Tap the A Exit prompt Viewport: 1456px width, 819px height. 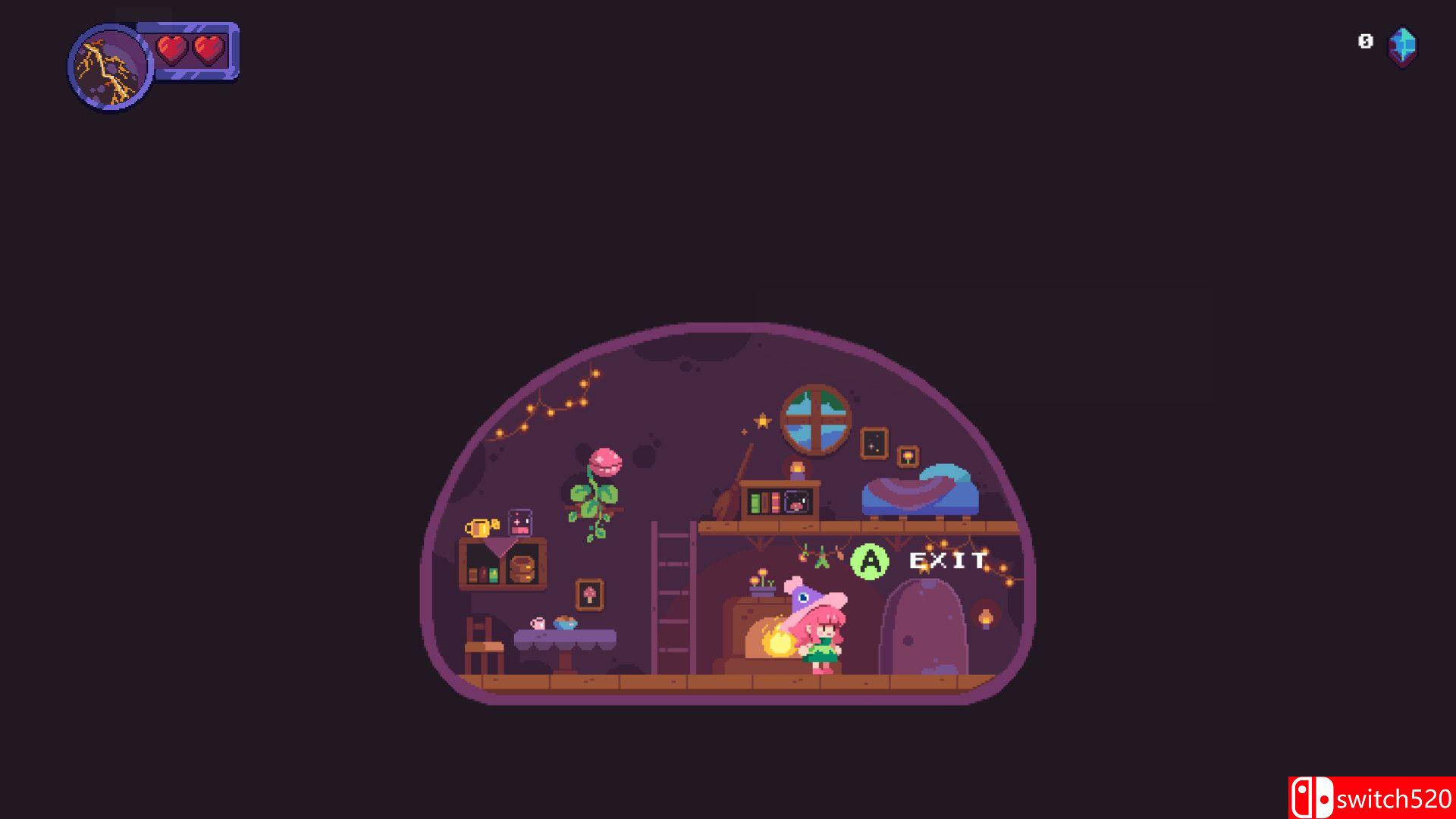[919, 561]
